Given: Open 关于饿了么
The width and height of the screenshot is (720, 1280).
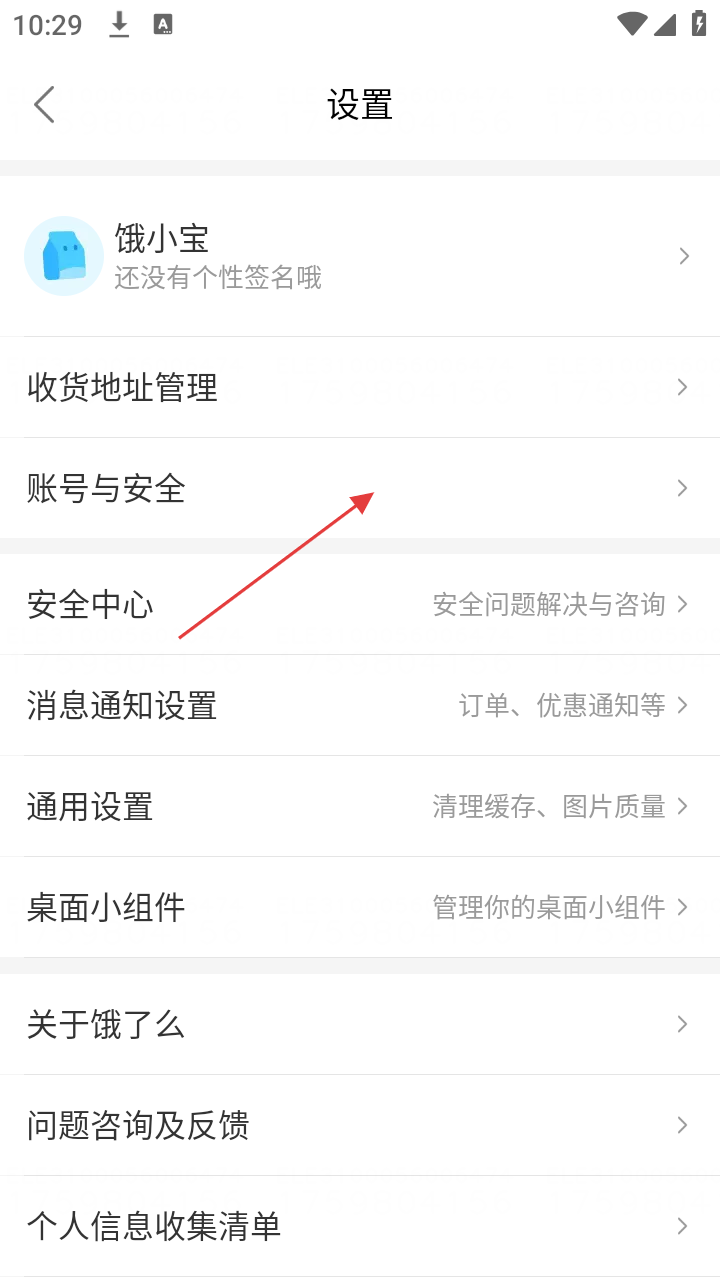Looking at the screenshot, I should (360, 1024).
